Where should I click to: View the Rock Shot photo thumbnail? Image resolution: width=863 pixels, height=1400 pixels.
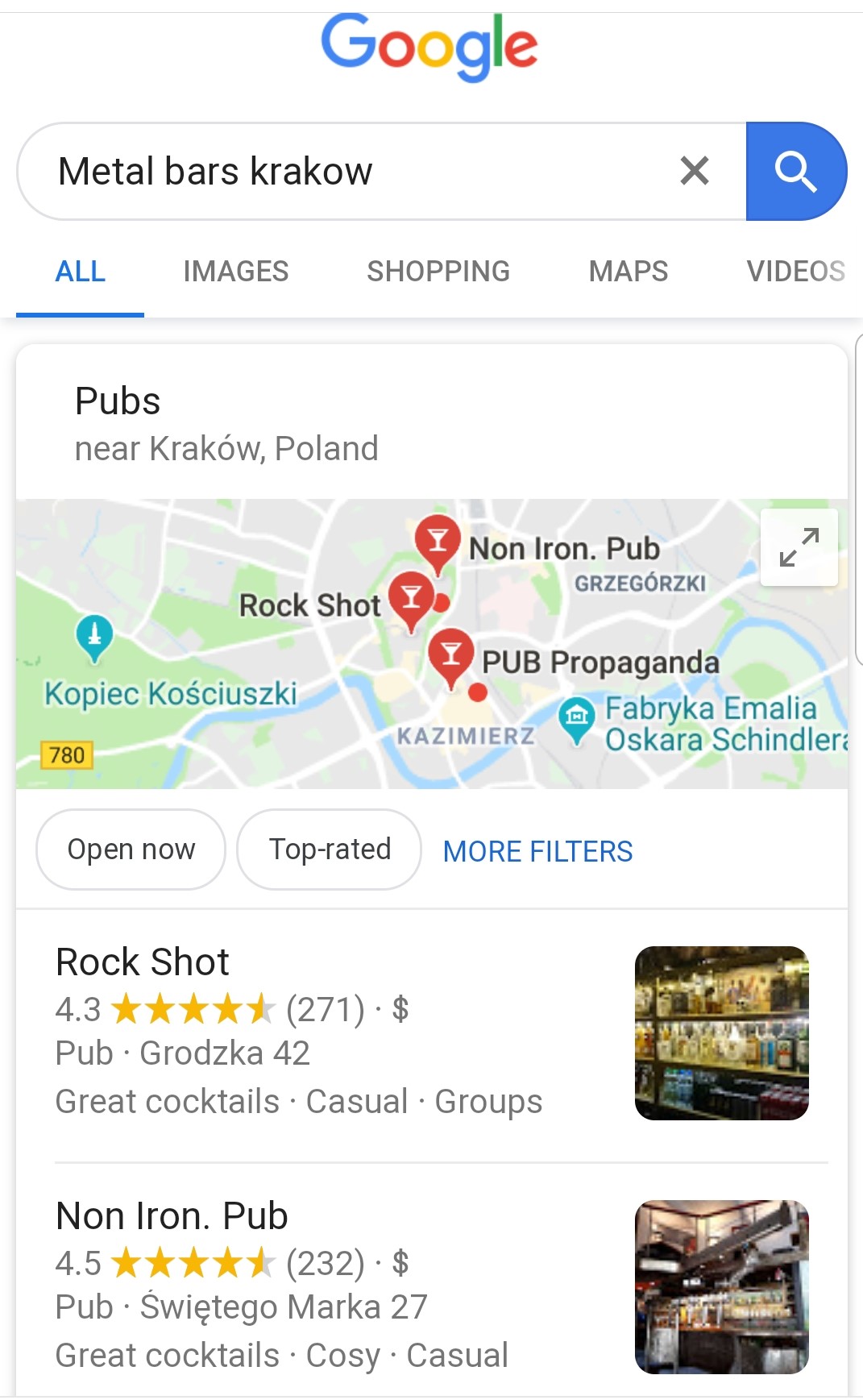(721, 1033)
